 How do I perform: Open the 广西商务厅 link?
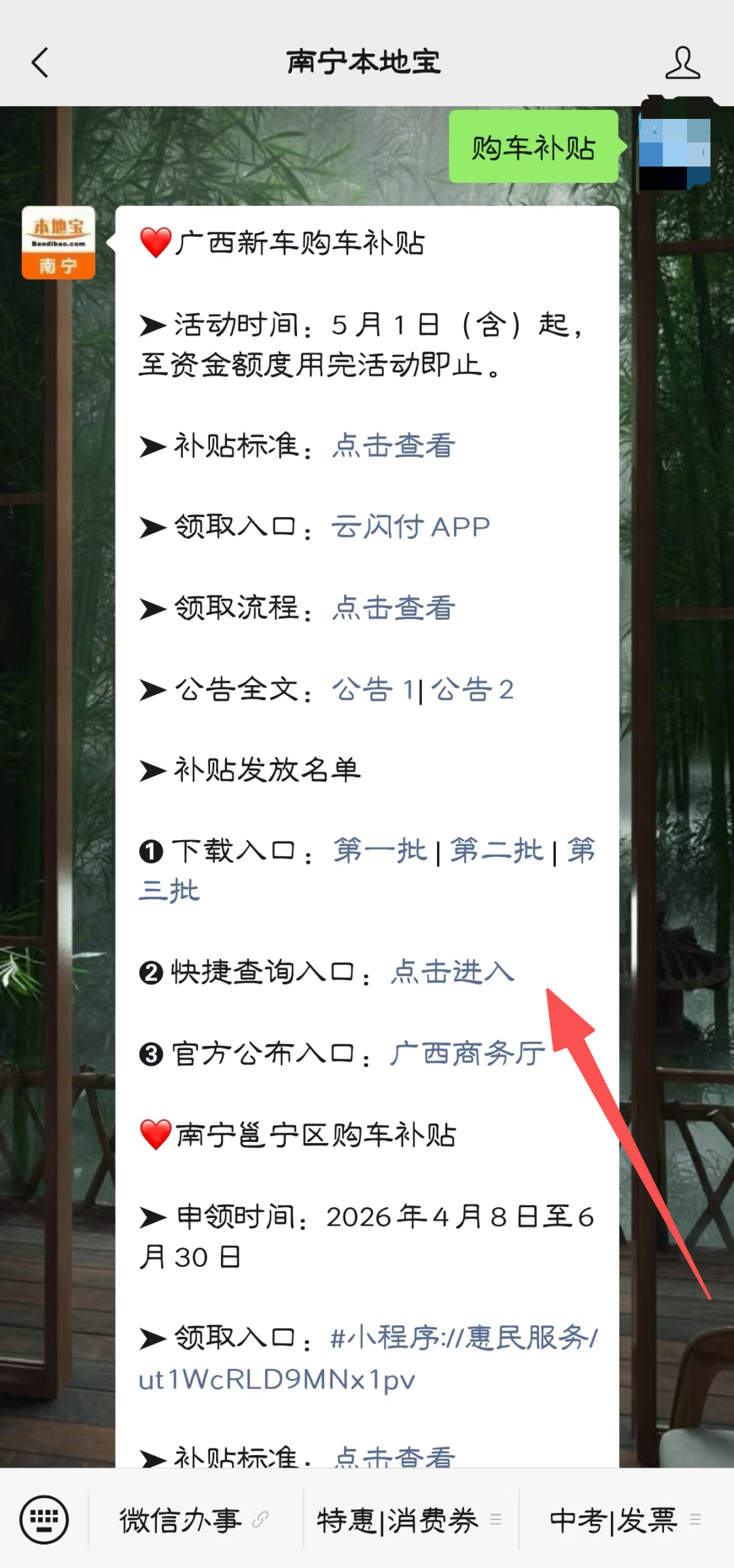[x=468, y=1053]
